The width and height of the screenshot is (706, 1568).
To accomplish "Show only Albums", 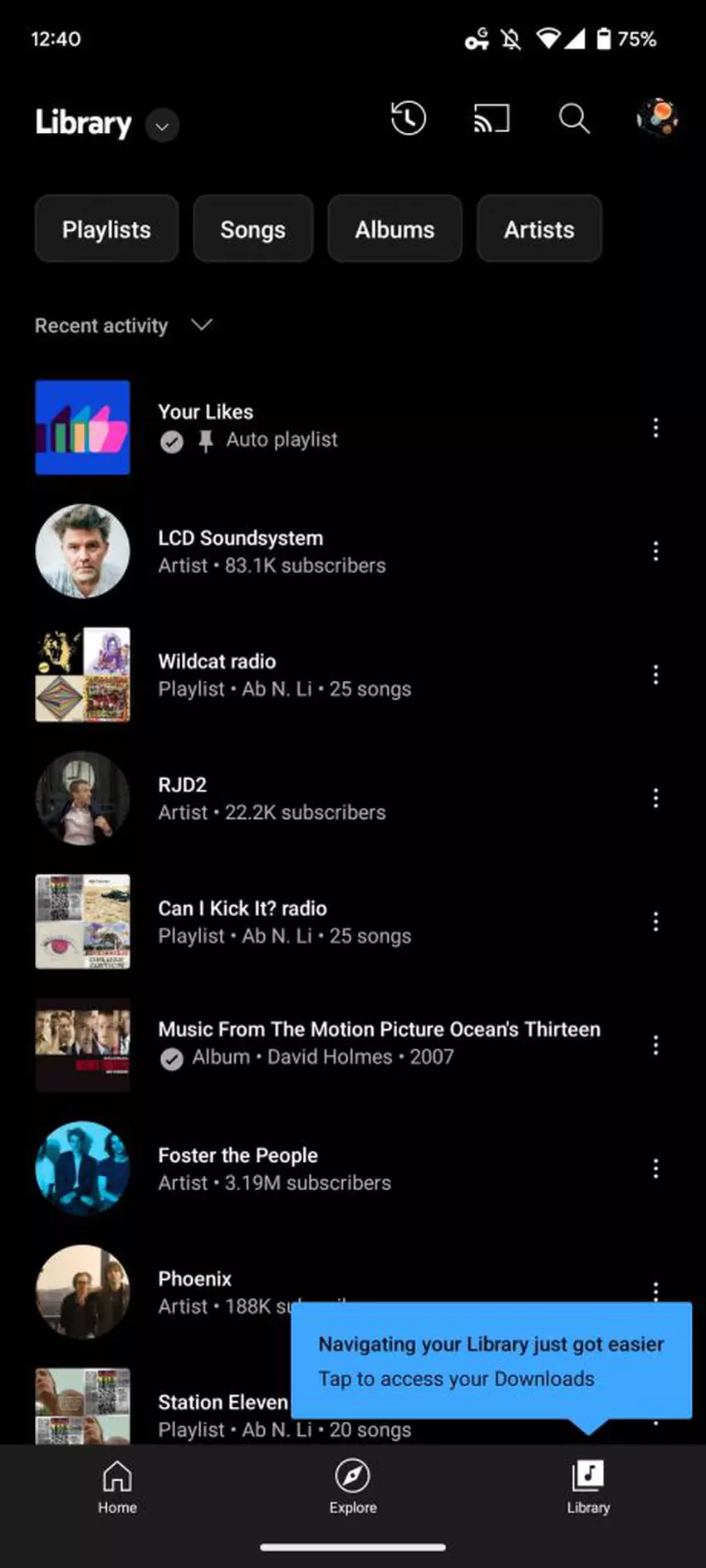I will [395, 229].
